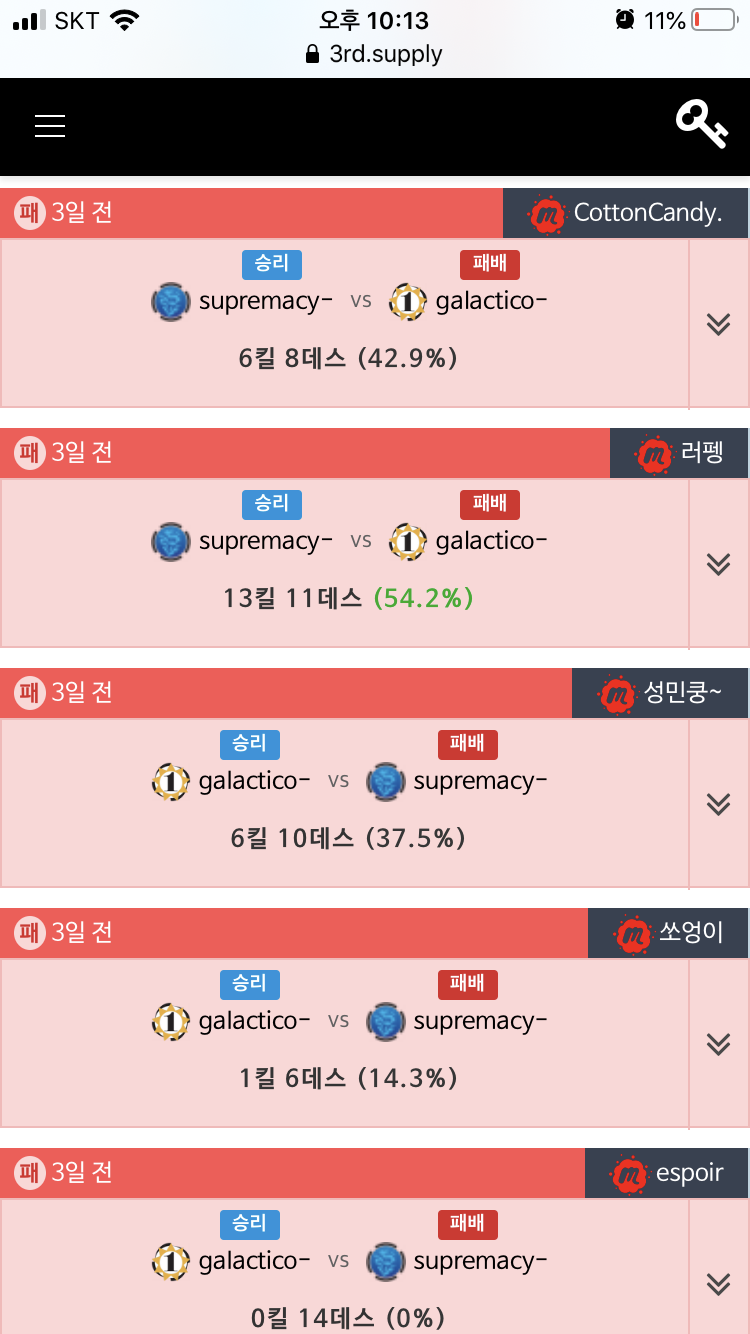
Task: Expand the espoir match details
Action: pyautogui.click(x=718, y=1284)
